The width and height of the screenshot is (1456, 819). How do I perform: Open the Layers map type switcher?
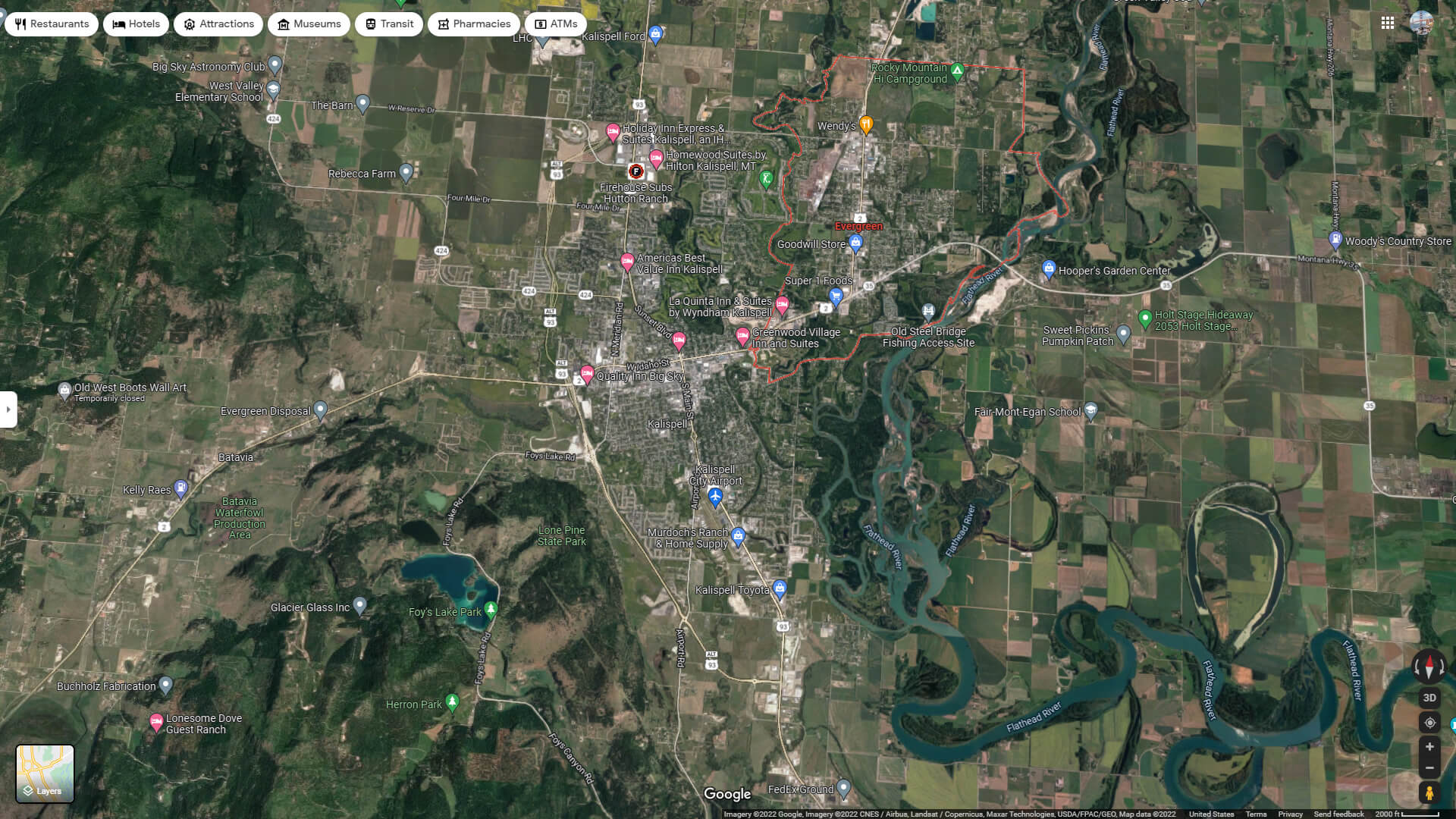(x=45, y=773)
